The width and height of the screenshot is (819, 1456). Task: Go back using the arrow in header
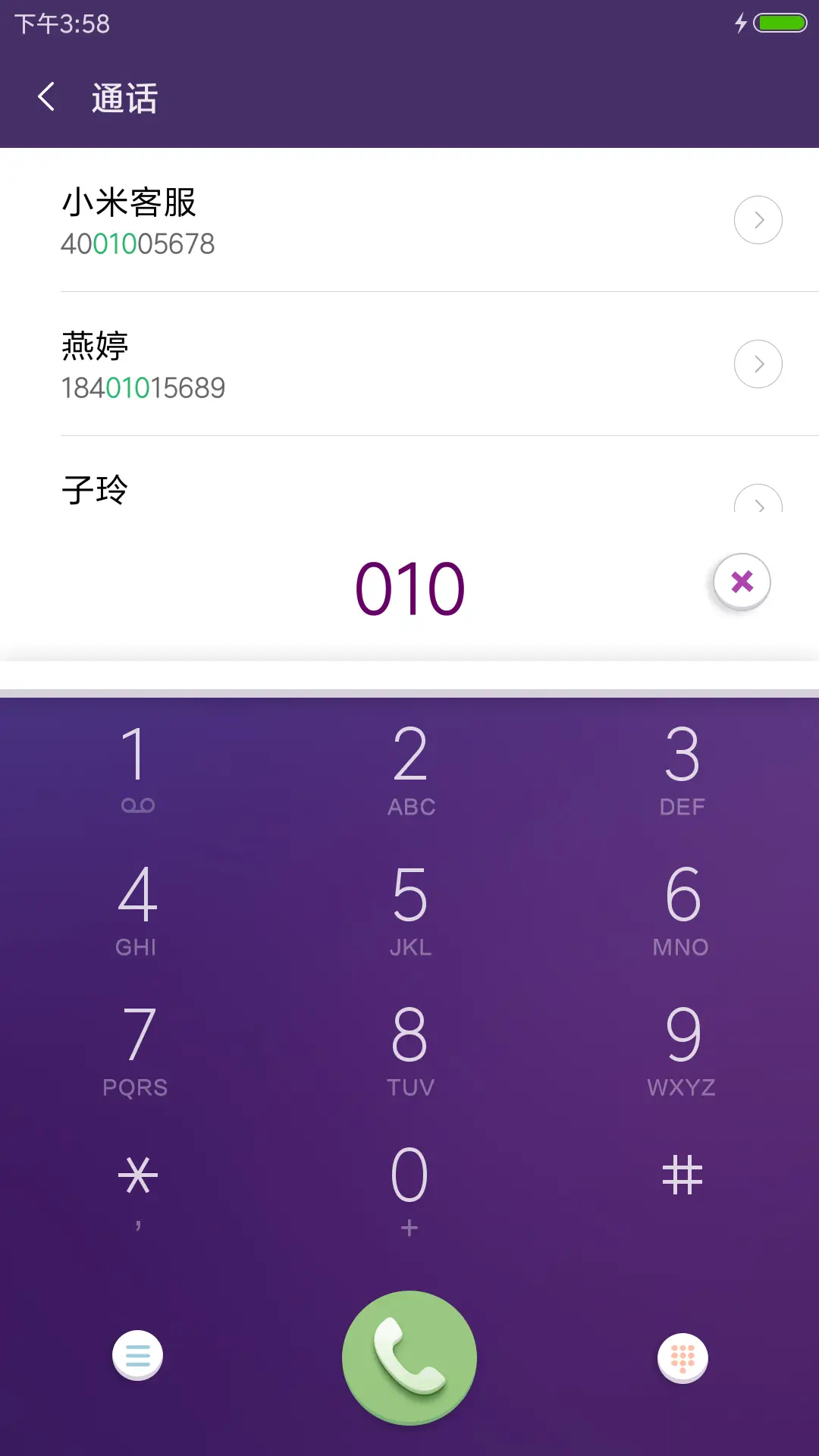[x=45, y=97]
